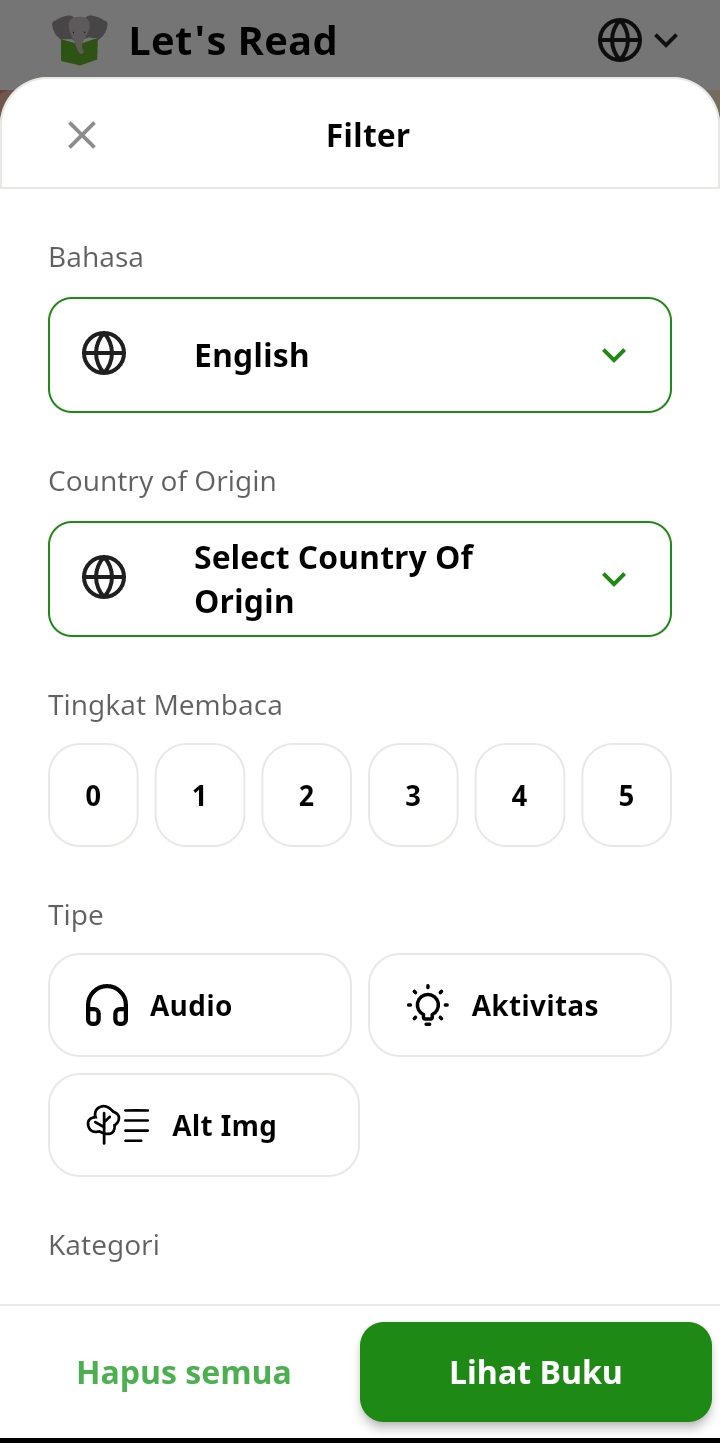Viewport: 720px width, 1443px height.
Task: Tap Hapus semua to clear filters
Action: click(184, 1372)
